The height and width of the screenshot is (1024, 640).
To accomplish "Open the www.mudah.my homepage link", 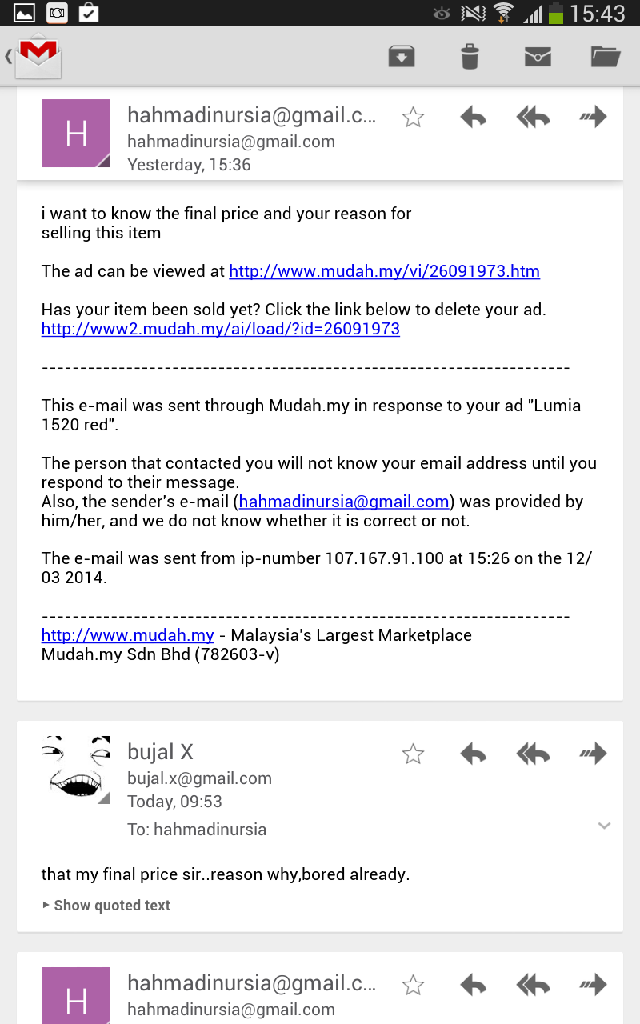I will point(127,635).
